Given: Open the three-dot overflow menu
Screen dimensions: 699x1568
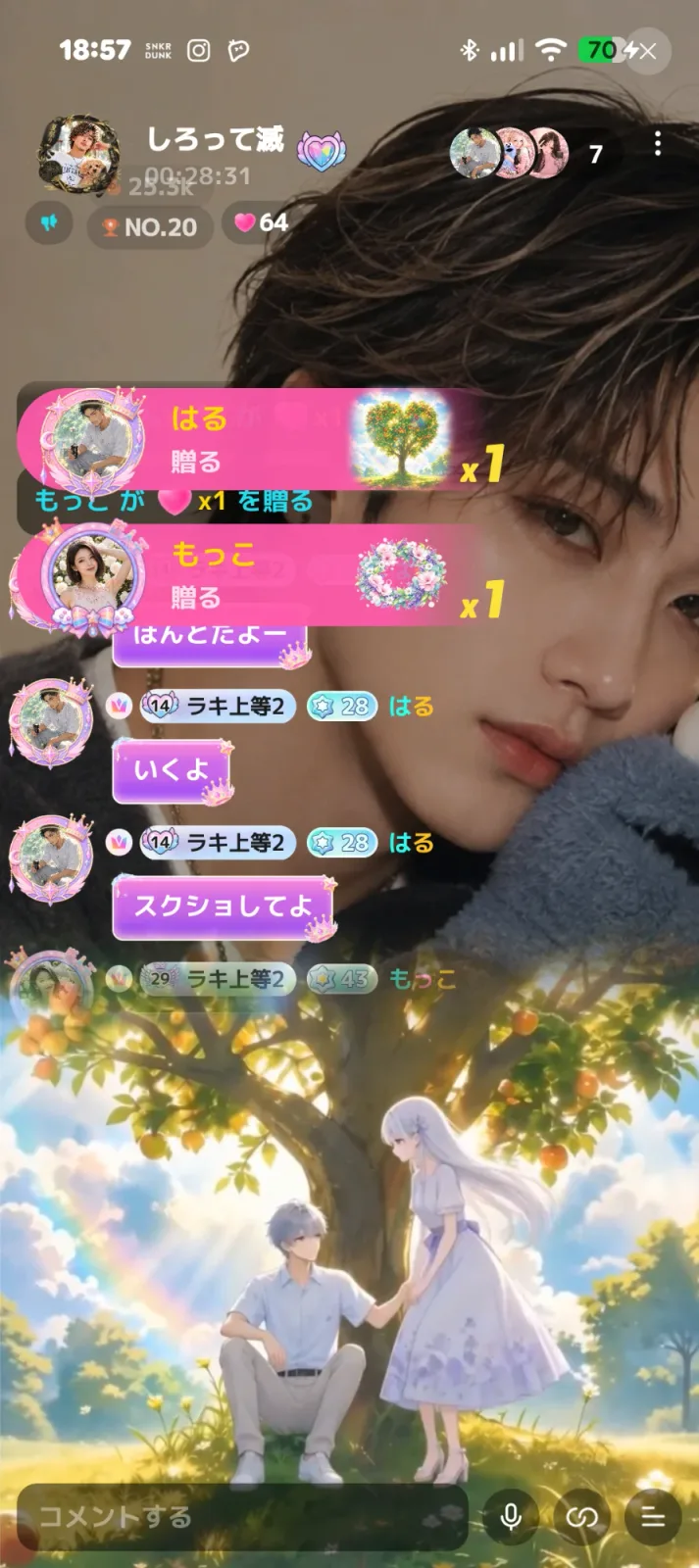Looking at the screenshot, I should (658, 144).
